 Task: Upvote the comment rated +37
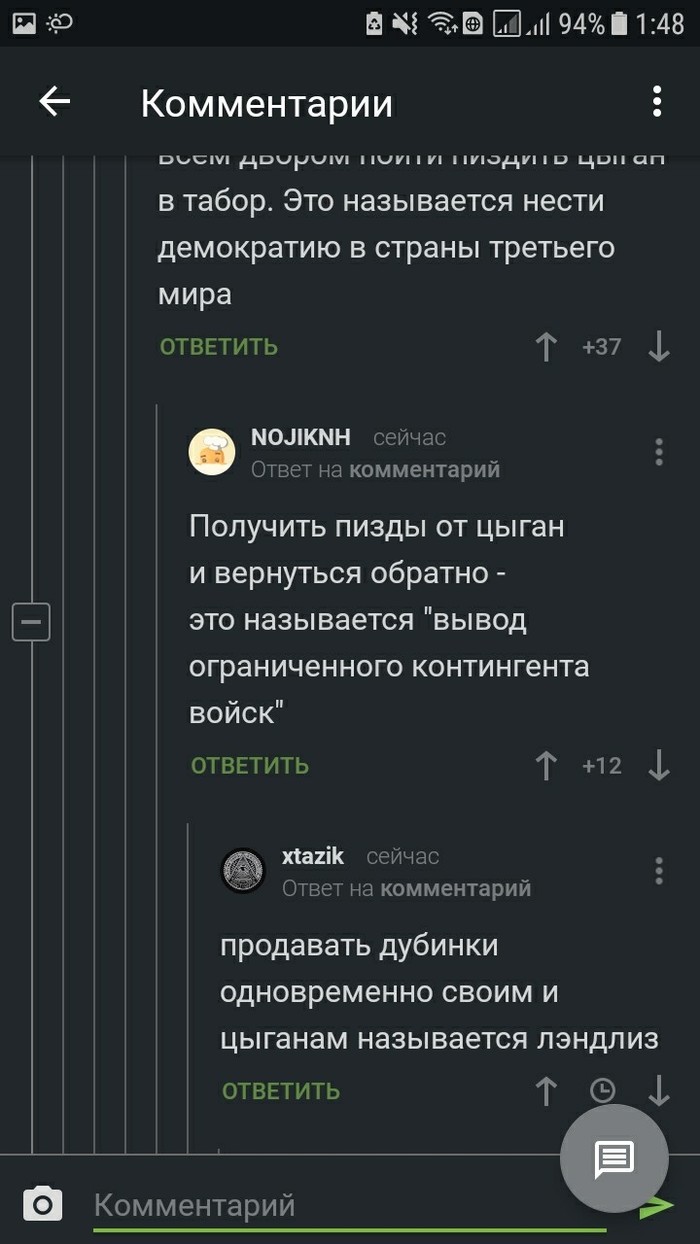click(x=546, y=347)
